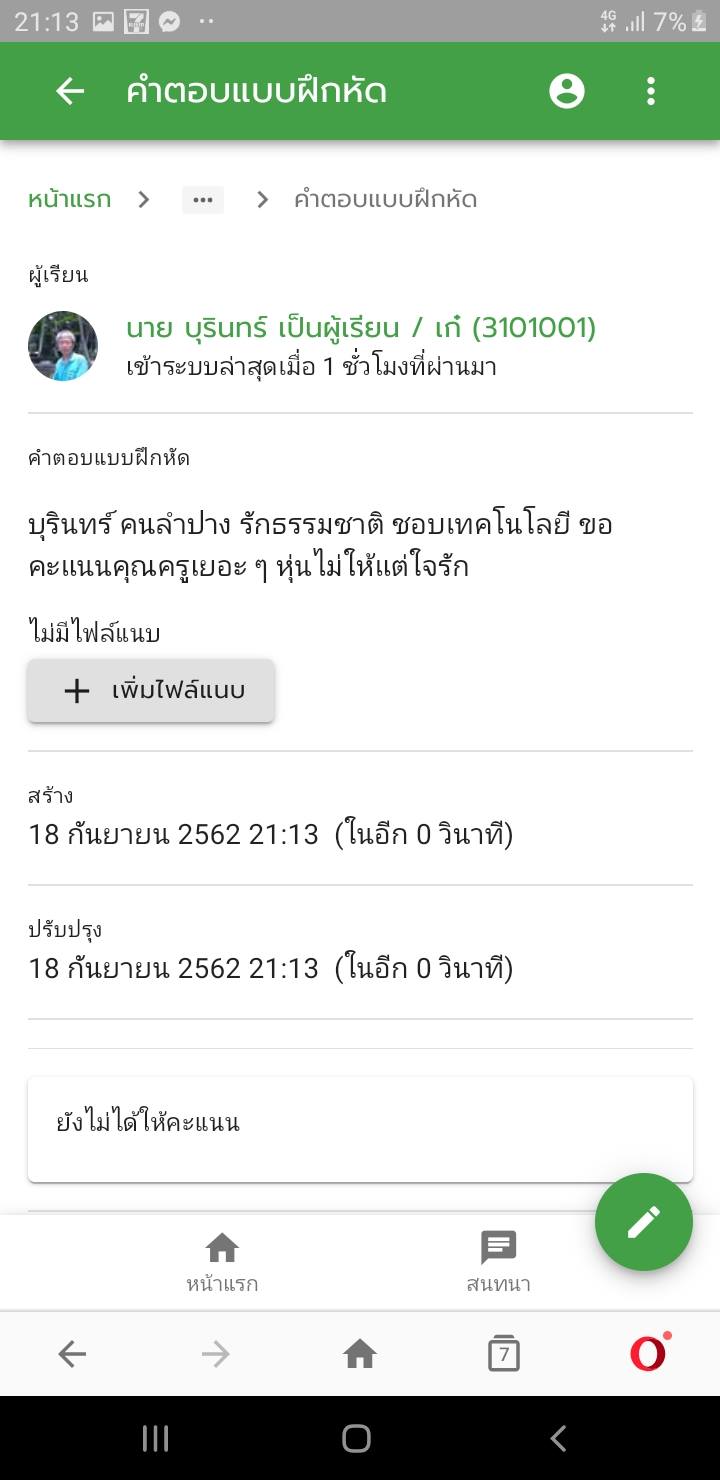Open the หน้าแรก breadcrumb link
The height and width of the screenshot is (1480, 720).
click(x=70, y=199)
